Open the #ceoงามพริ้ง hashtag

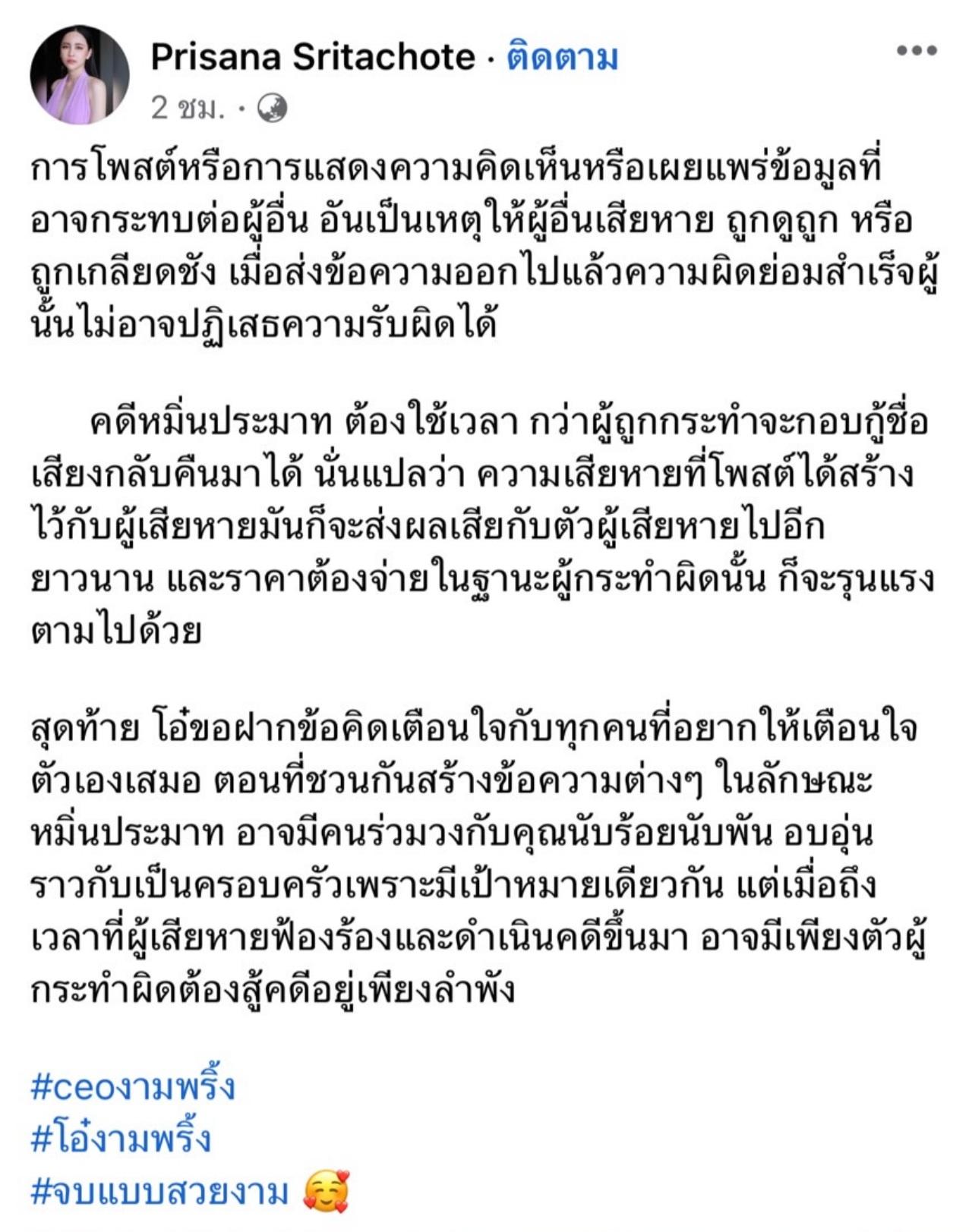(x=133, y=1087)
